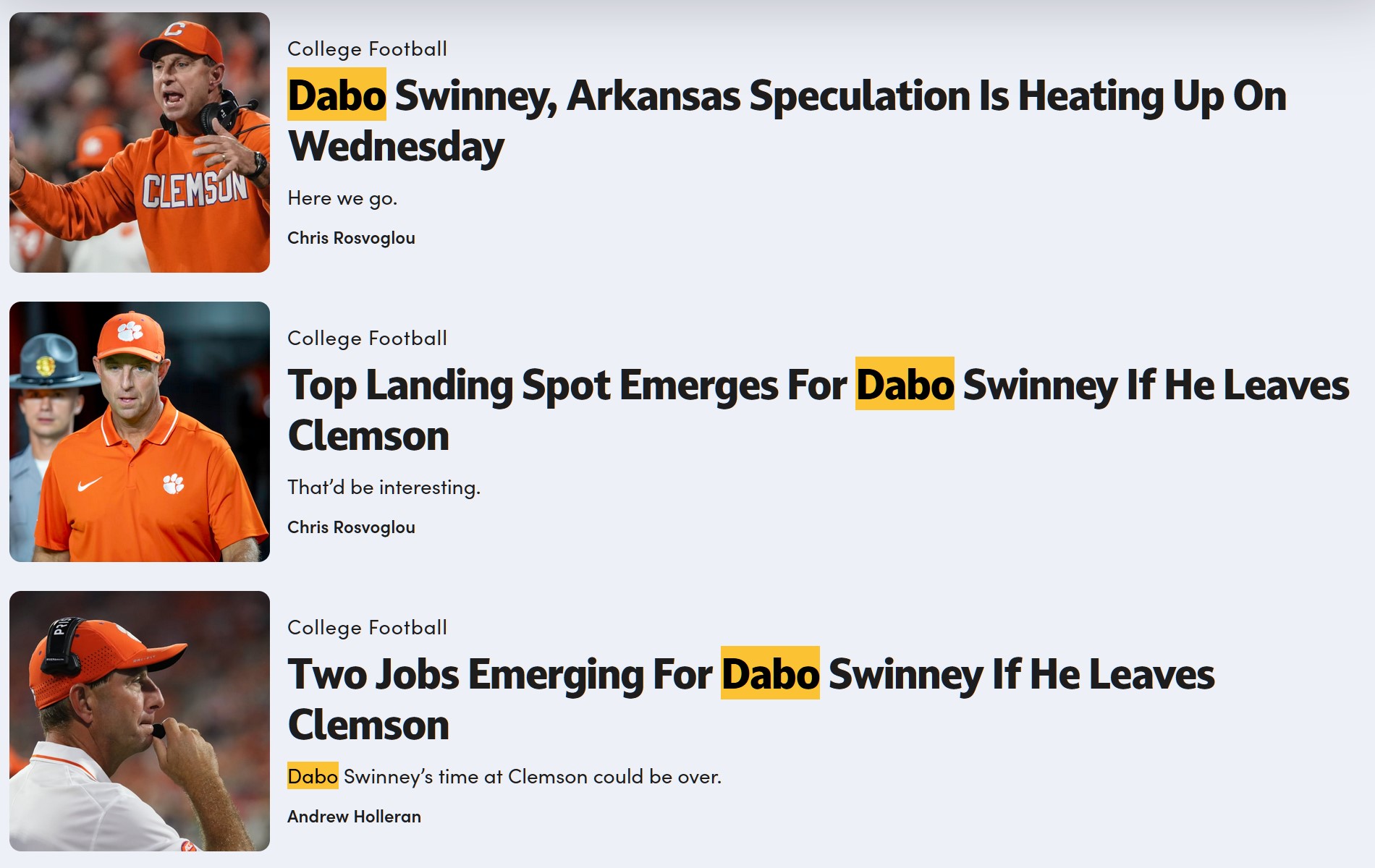
Task: Open the Arkansas Speculation Is Heating Up article
Action: point(787,121)
